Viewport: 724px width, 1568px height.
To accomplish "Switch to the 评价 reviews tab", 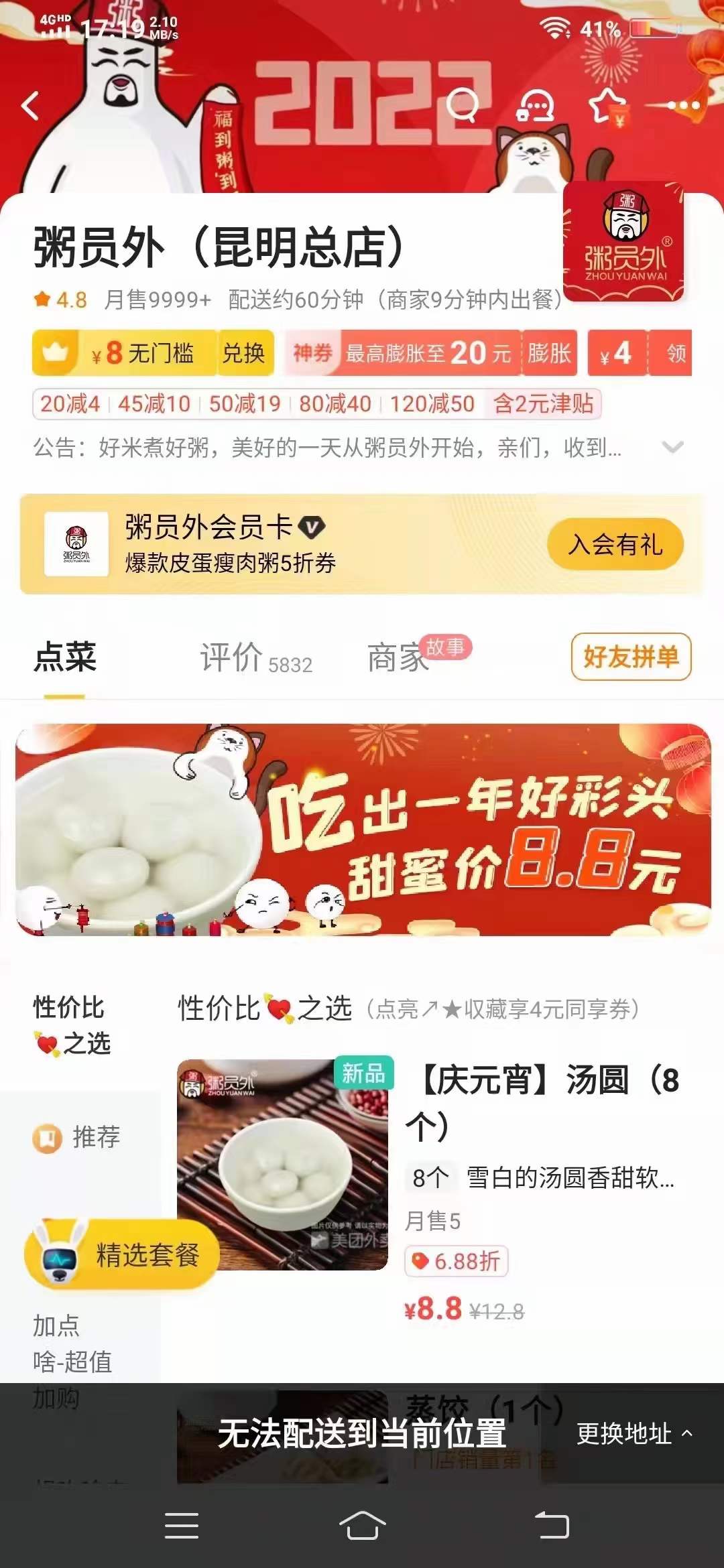I will (255, 658).
